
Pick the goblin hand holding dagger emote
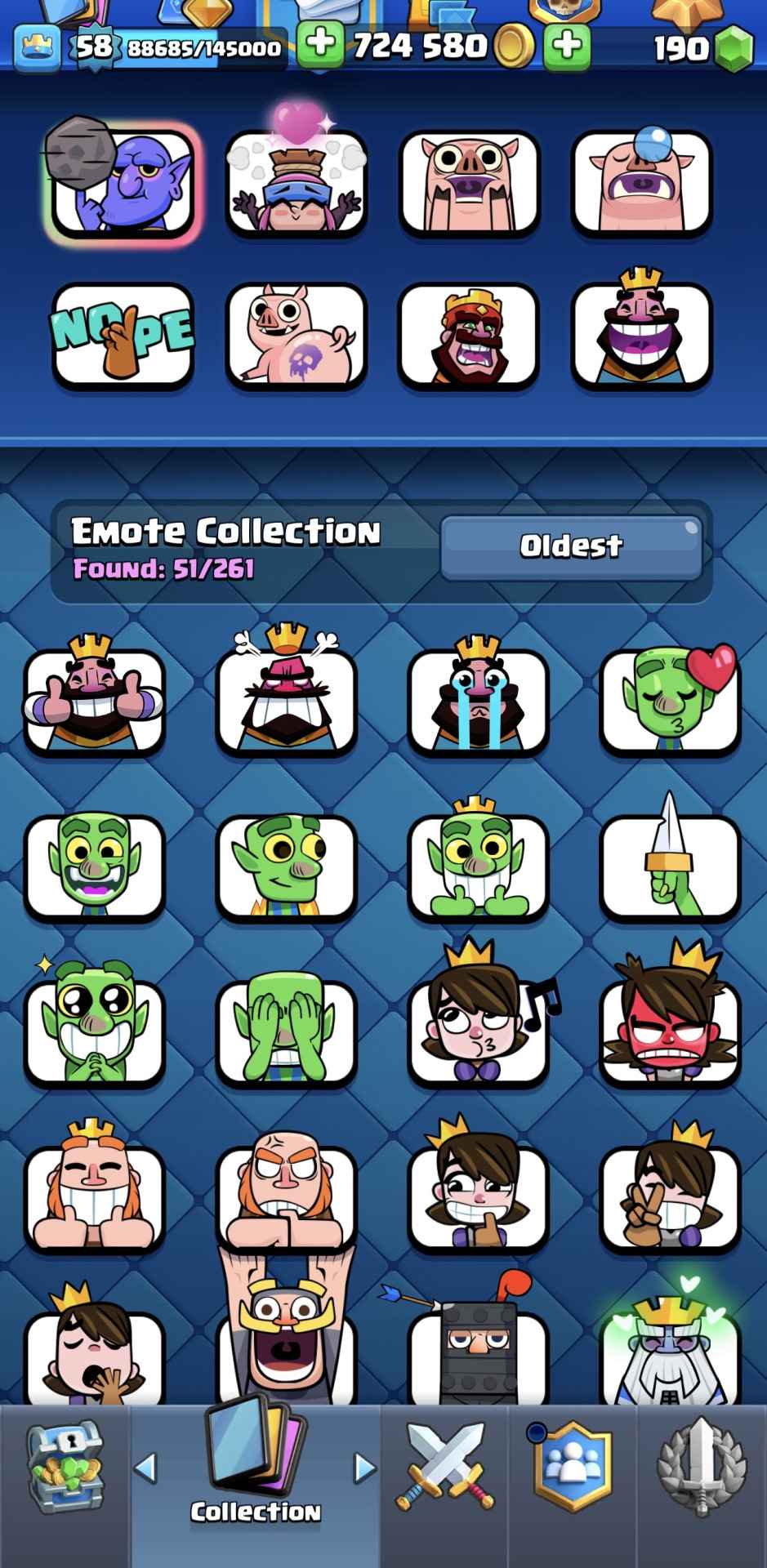[670, 866]
